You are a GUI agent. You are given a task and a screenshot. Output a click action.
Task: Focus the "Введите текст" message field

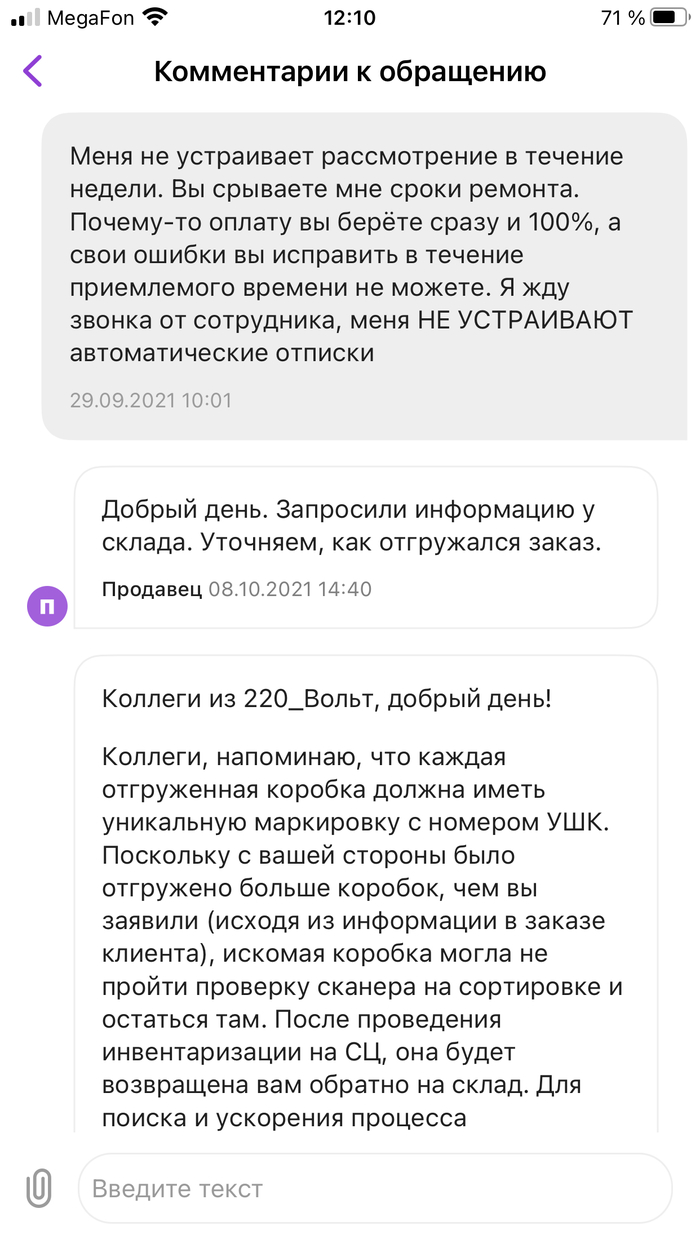(375, 1188)
